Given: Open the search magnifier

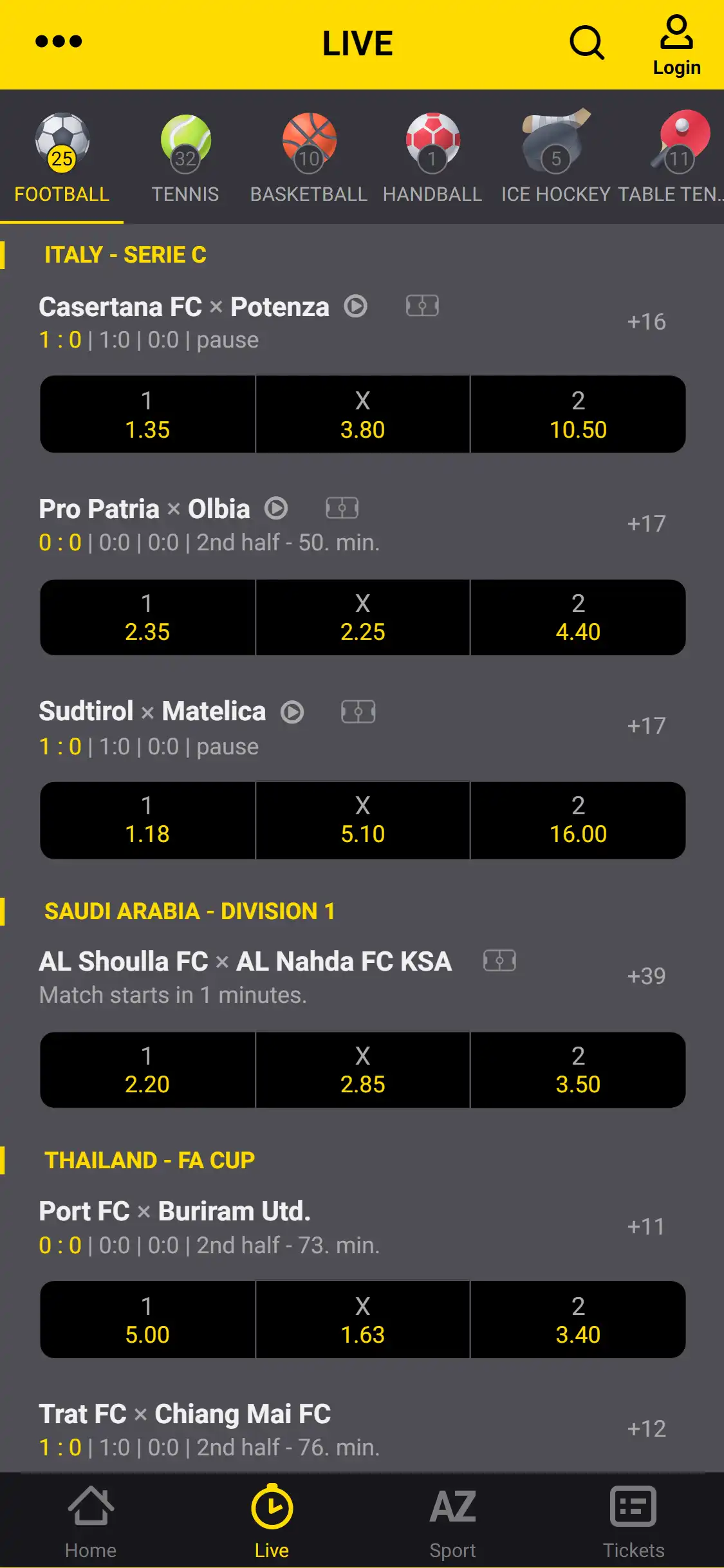Looking at the screenshot, I should click(x=586, y=43).
